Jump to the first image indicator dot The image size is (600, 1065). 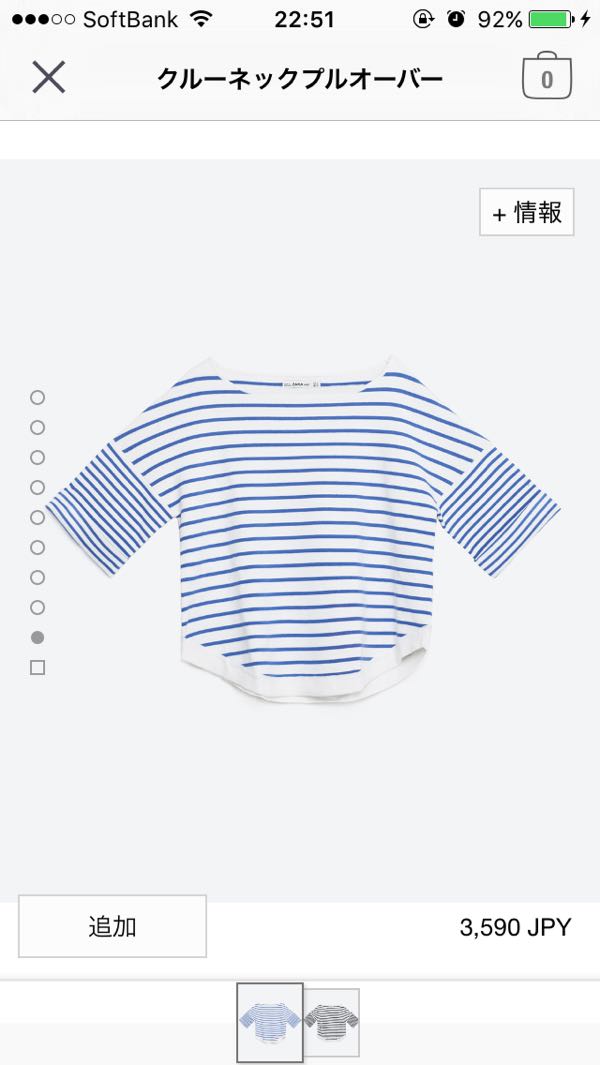(x=37, y=397)
